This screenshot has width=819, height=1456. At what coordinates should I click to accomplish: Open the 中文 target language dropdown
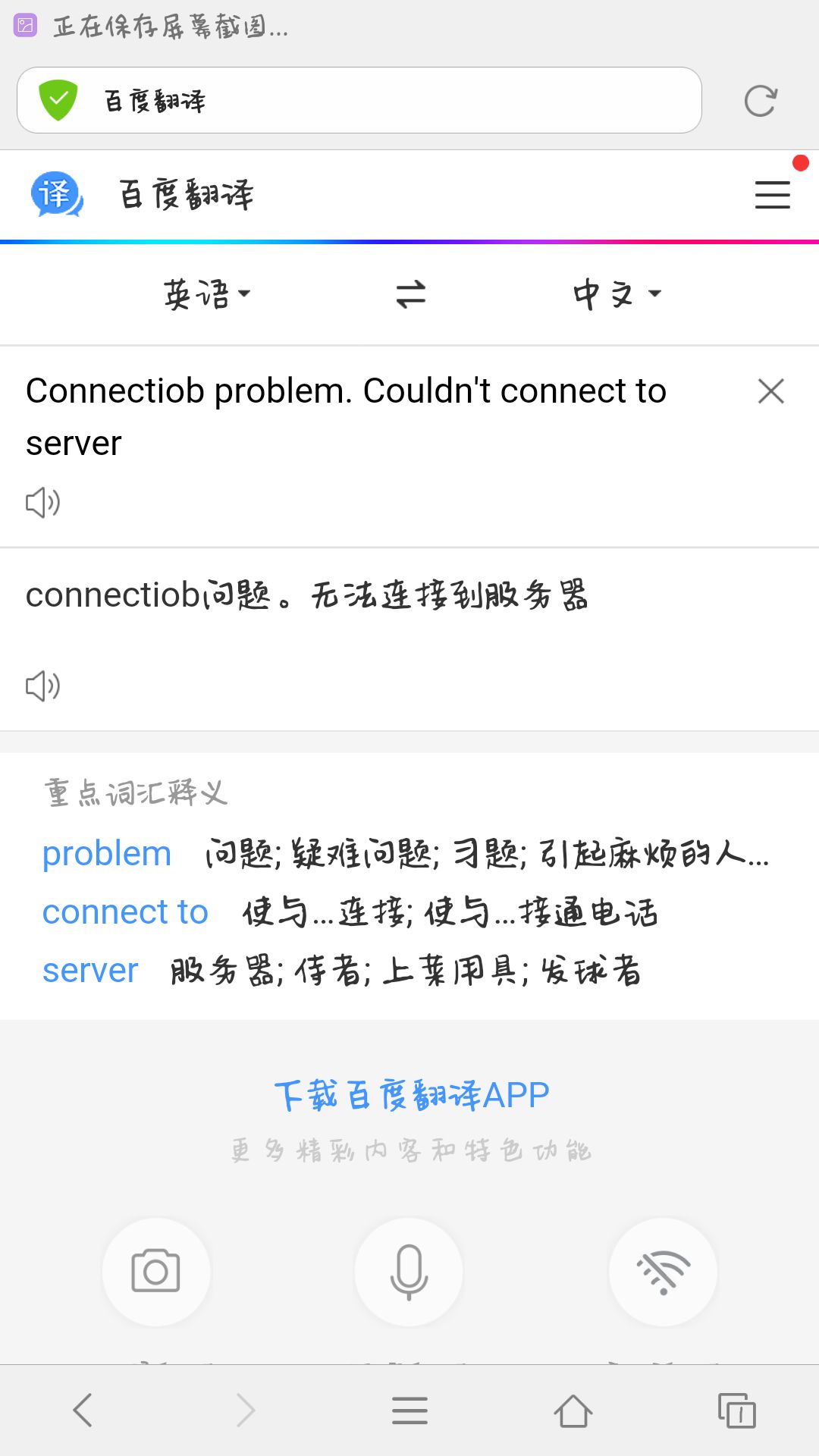tap(616, 294)
